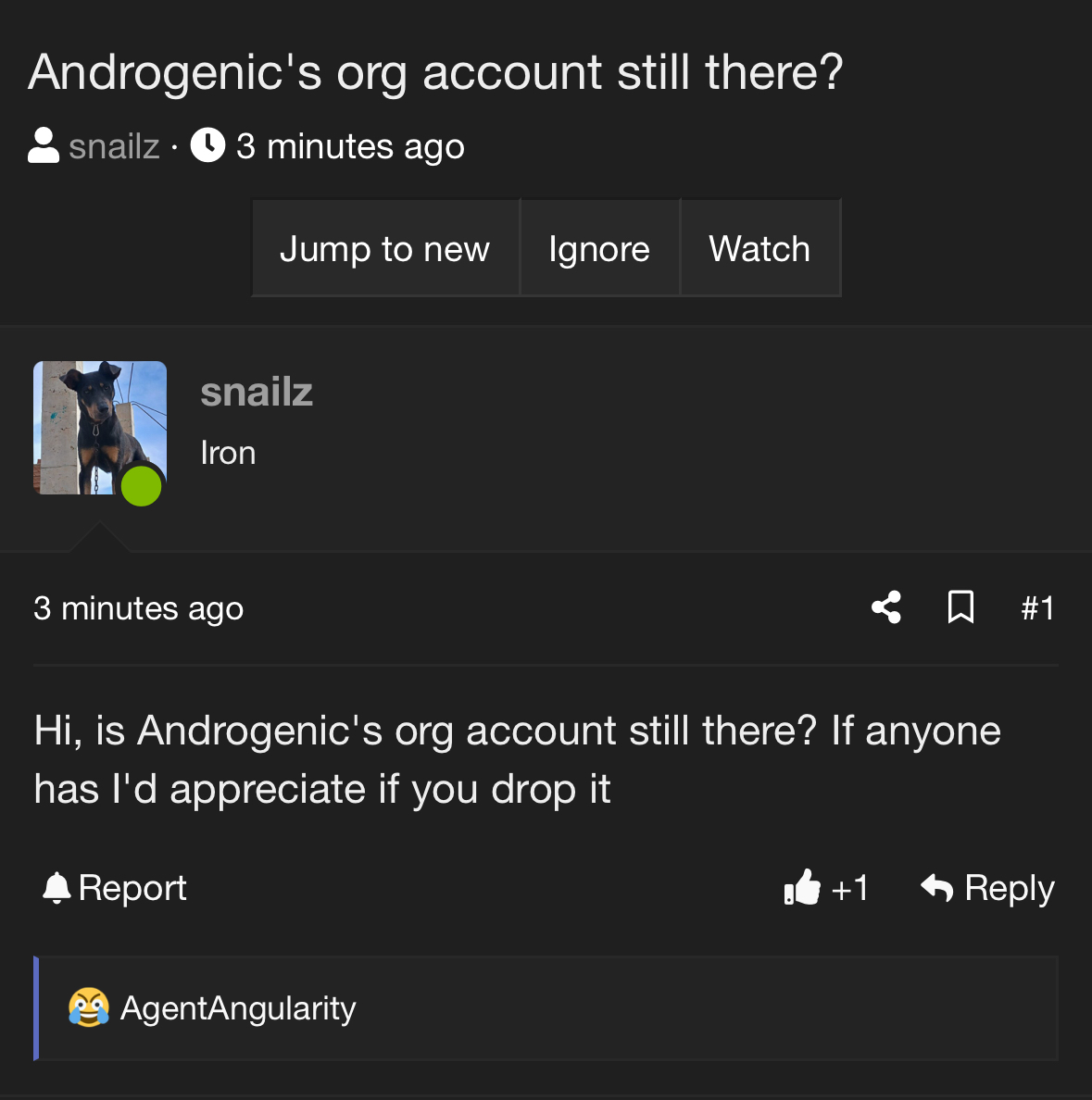Image resolution: width=1092 pixels, height=1100 pixels.
Task: Share post #1
Action: (x=886, y=607)
